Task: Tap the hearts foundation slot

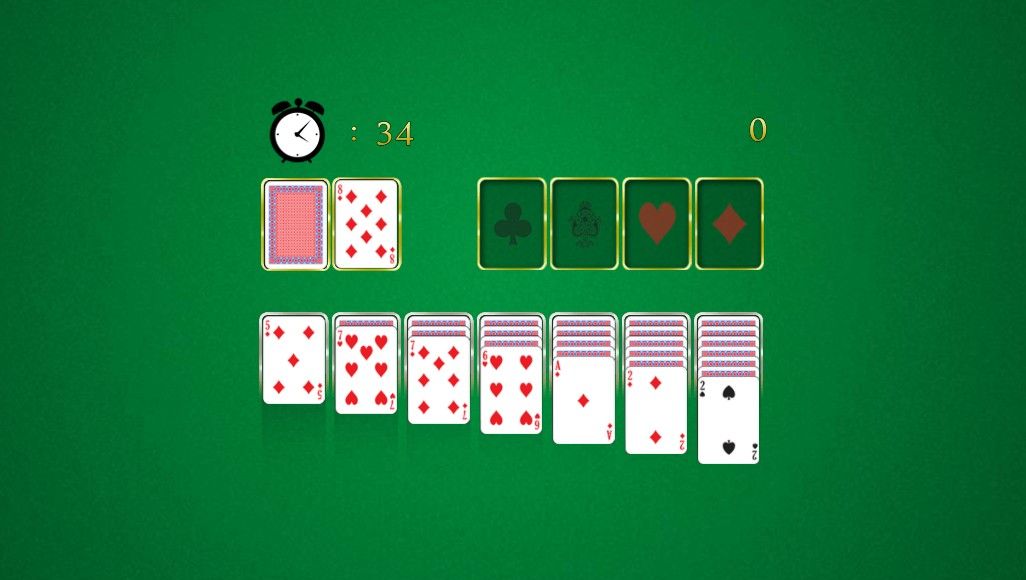Action: click(656, 224)
